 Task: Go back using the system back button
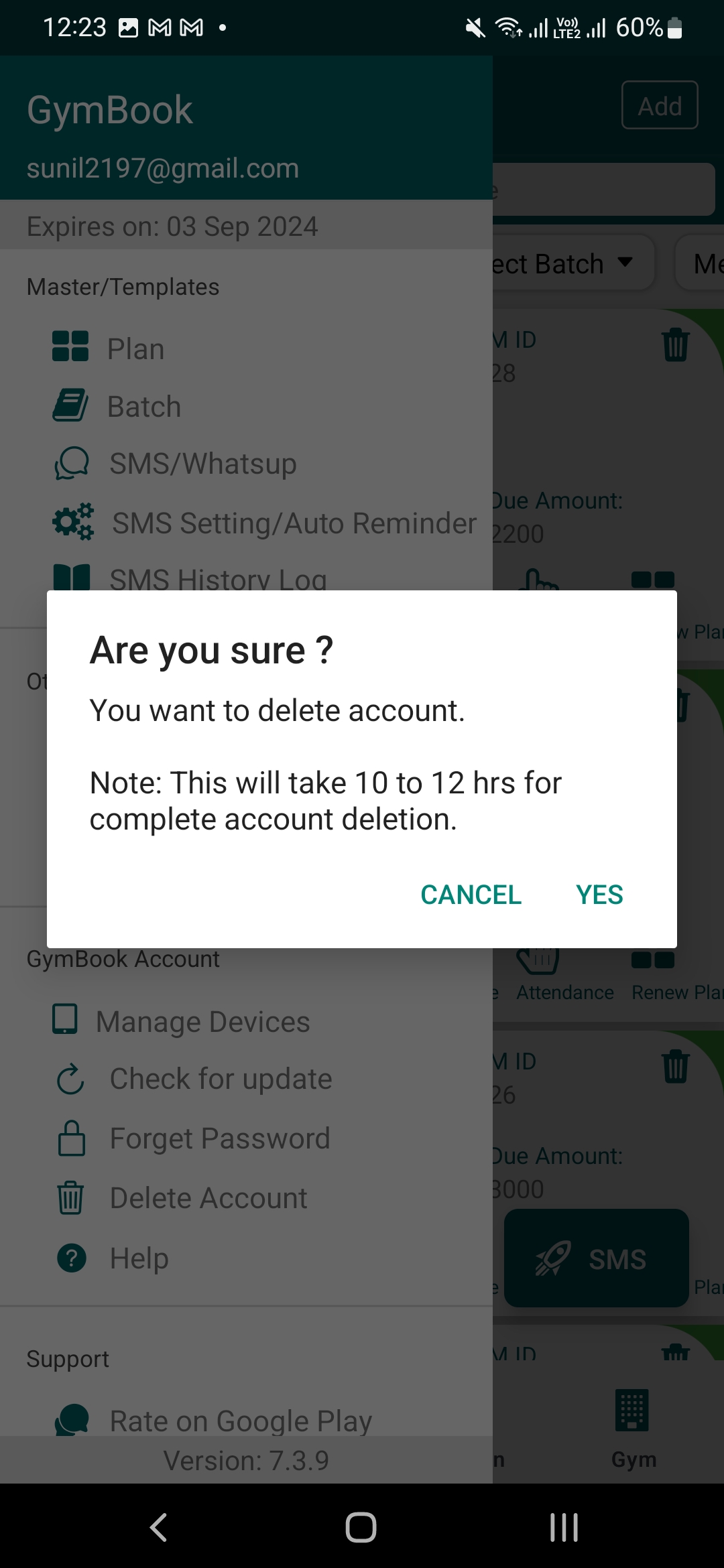[159, 1527]
